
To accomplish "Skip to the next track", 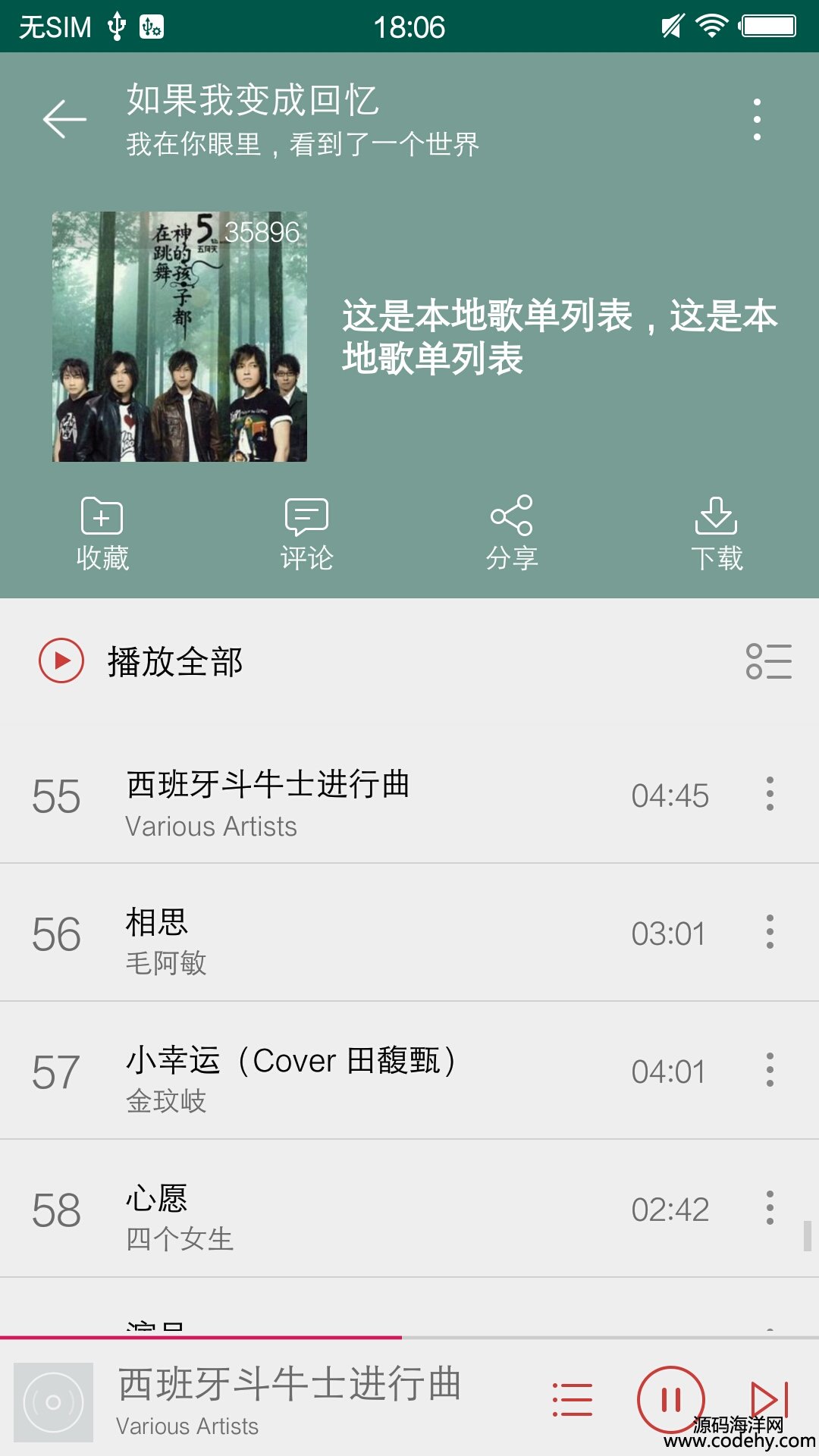I will click(x=769, y=1399).
